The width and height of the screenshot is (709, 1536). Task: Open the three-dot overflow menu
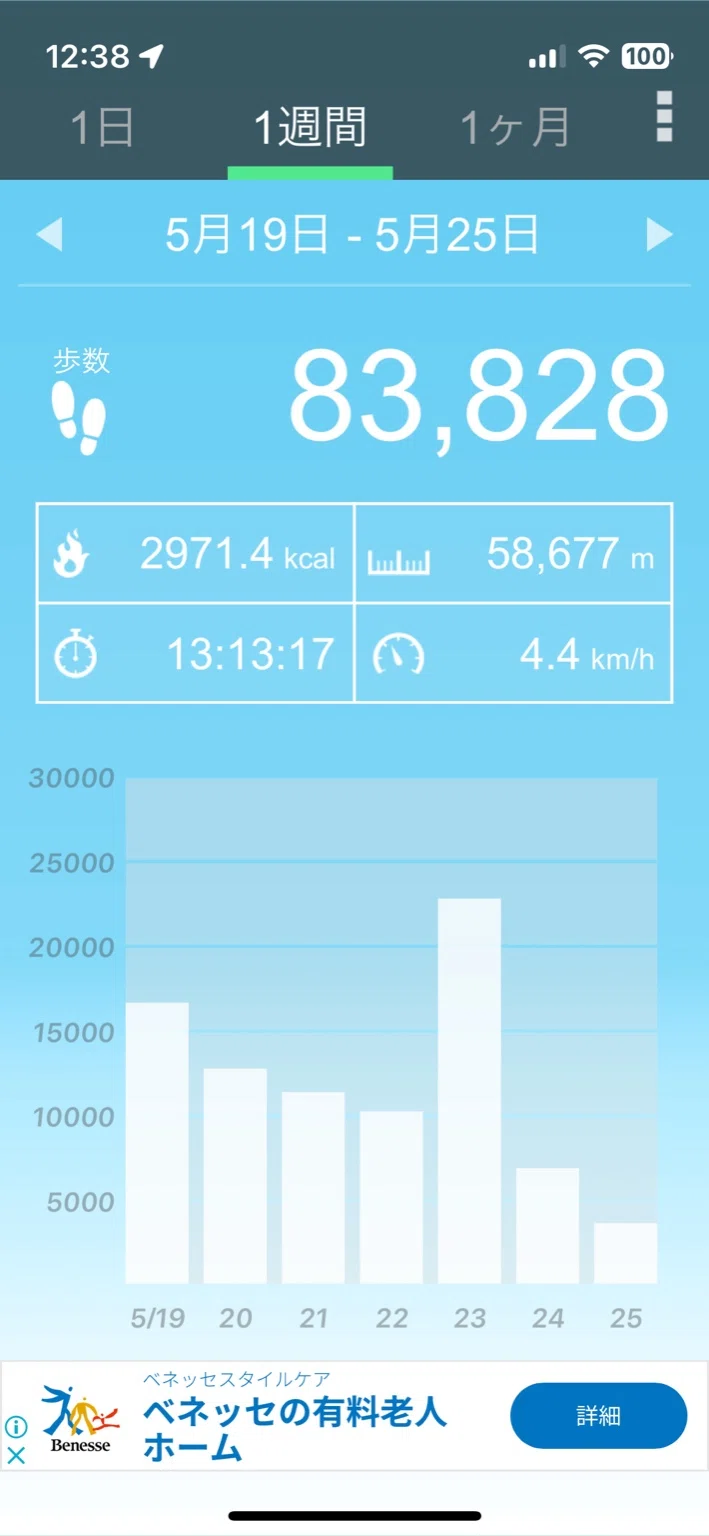coord(664,116)
